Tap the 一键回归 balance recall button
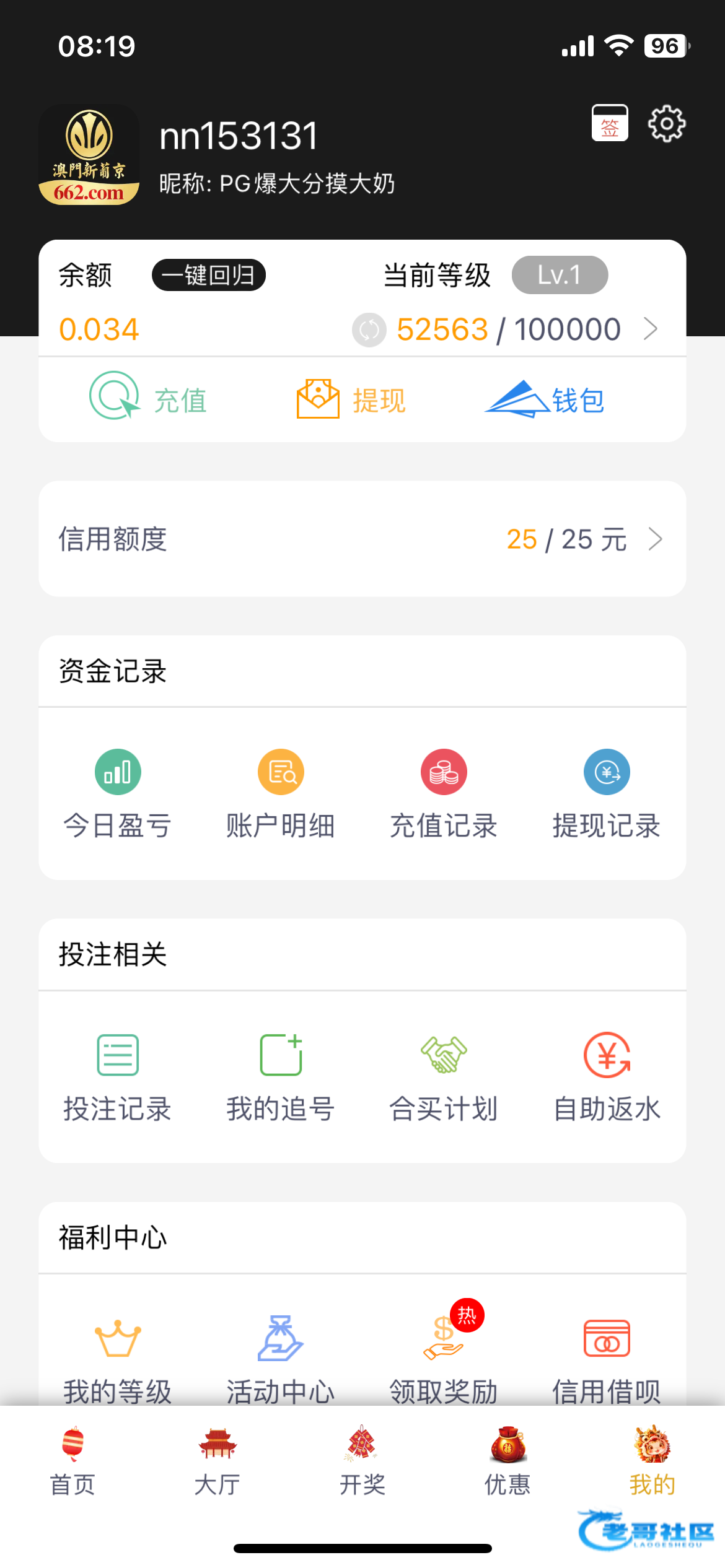Image resolution: width=725 pixels, height=1568 pixels. tap(209, 275)
